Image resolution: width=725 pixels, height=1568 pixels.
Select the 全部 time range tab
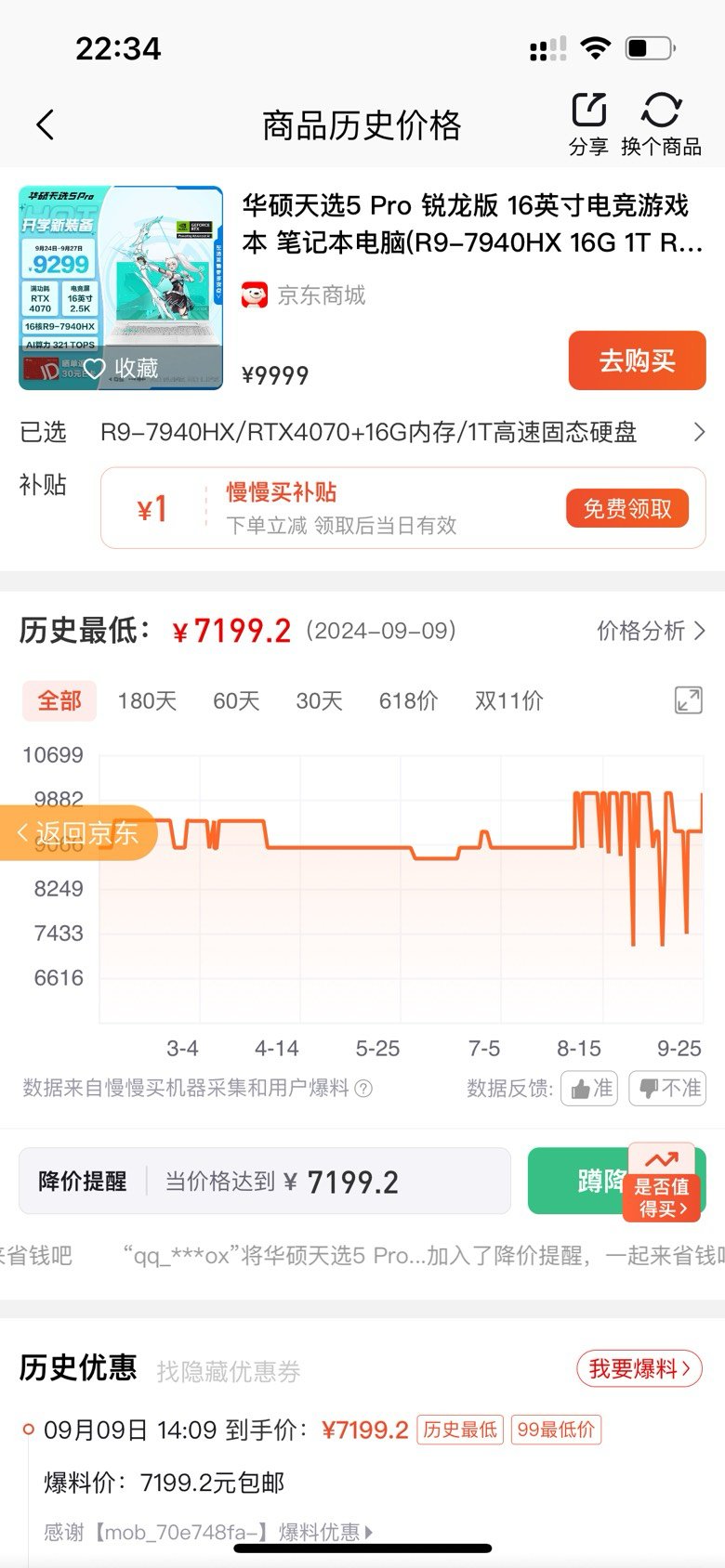coord(59,700)
